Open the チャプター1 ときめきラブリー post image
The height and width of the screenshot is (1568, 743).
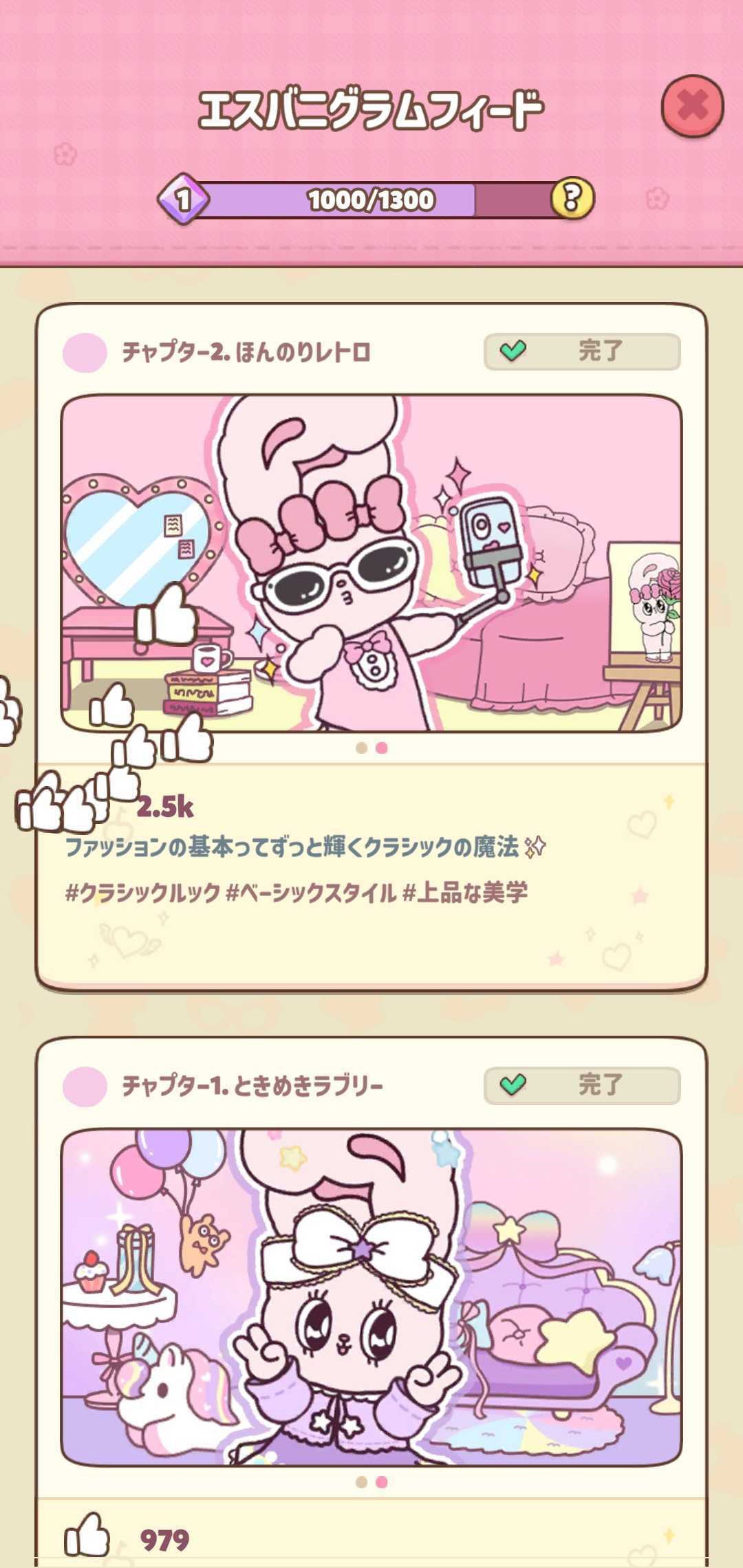click(371, 1296)
